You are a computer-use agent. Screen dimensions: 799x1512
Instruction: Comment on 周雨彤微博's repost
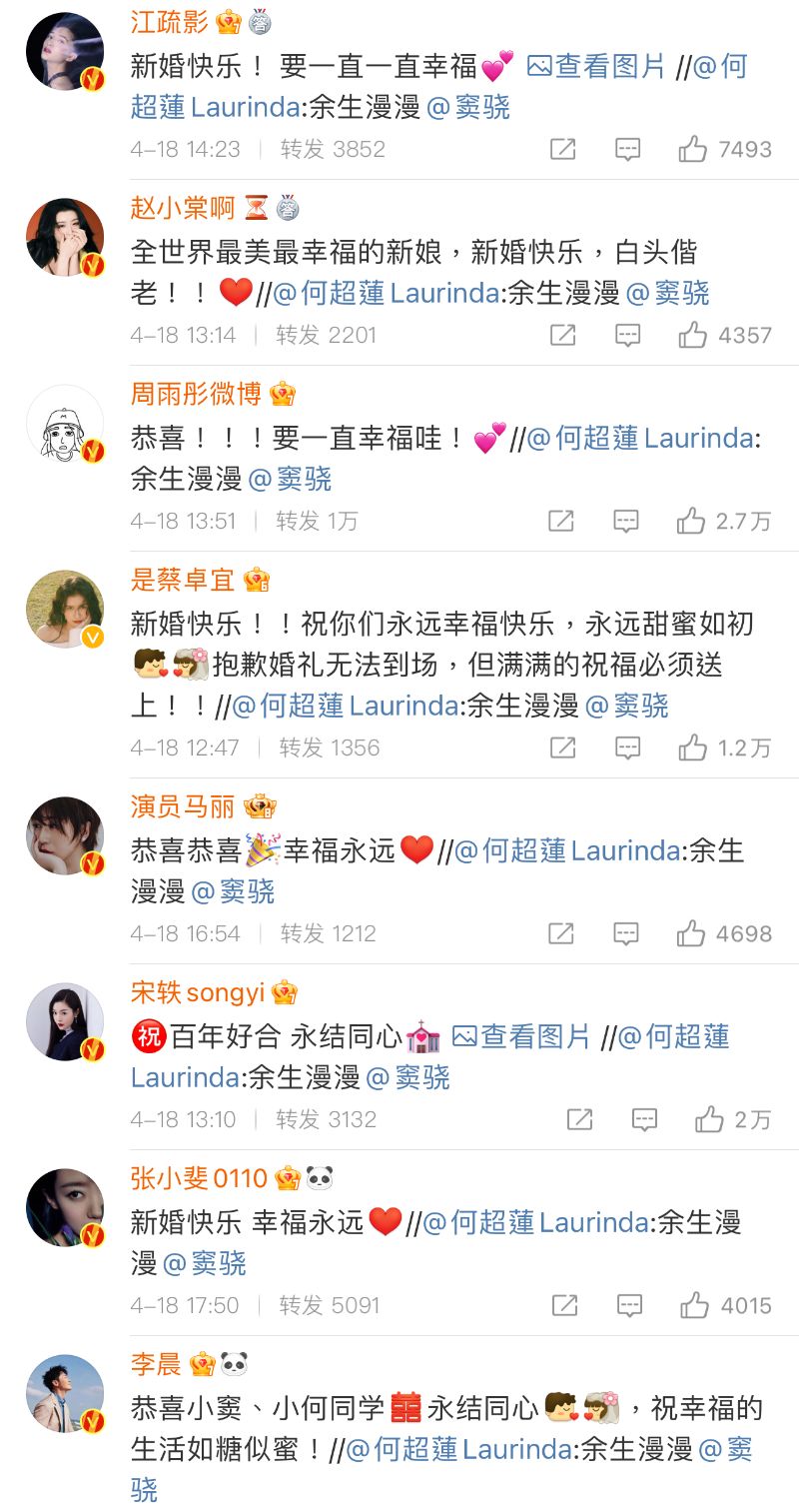626,521
